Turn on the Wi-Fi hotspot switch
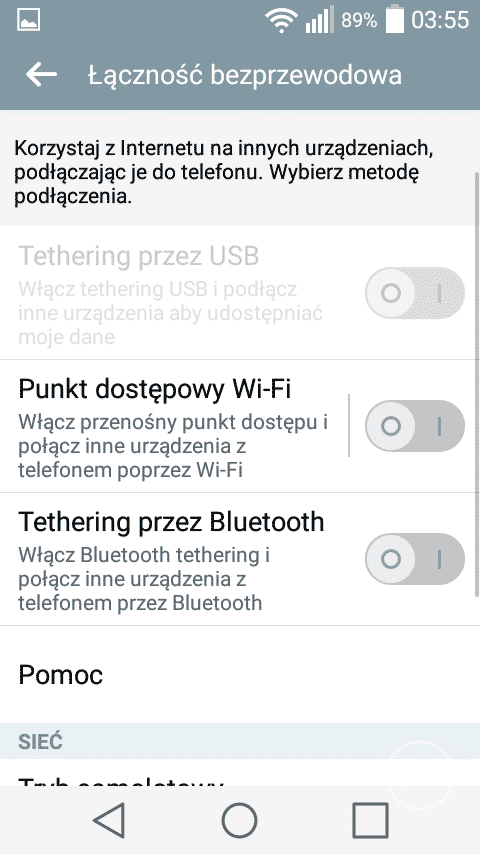Image resolution: width=480 pixels, height=854 pixels. [x=415, y=426]
